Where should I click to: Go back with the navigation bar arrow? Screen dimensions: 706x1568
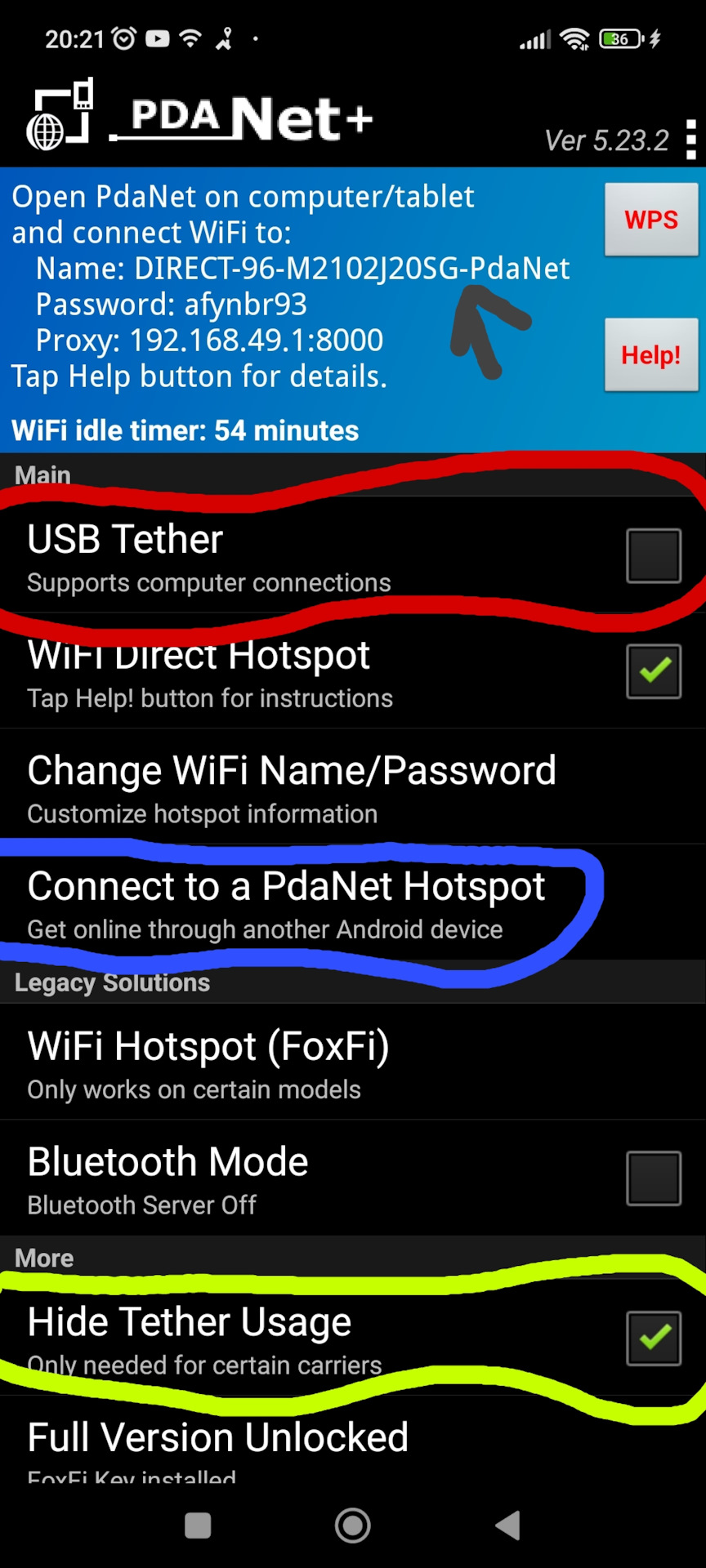[508, 1525]
